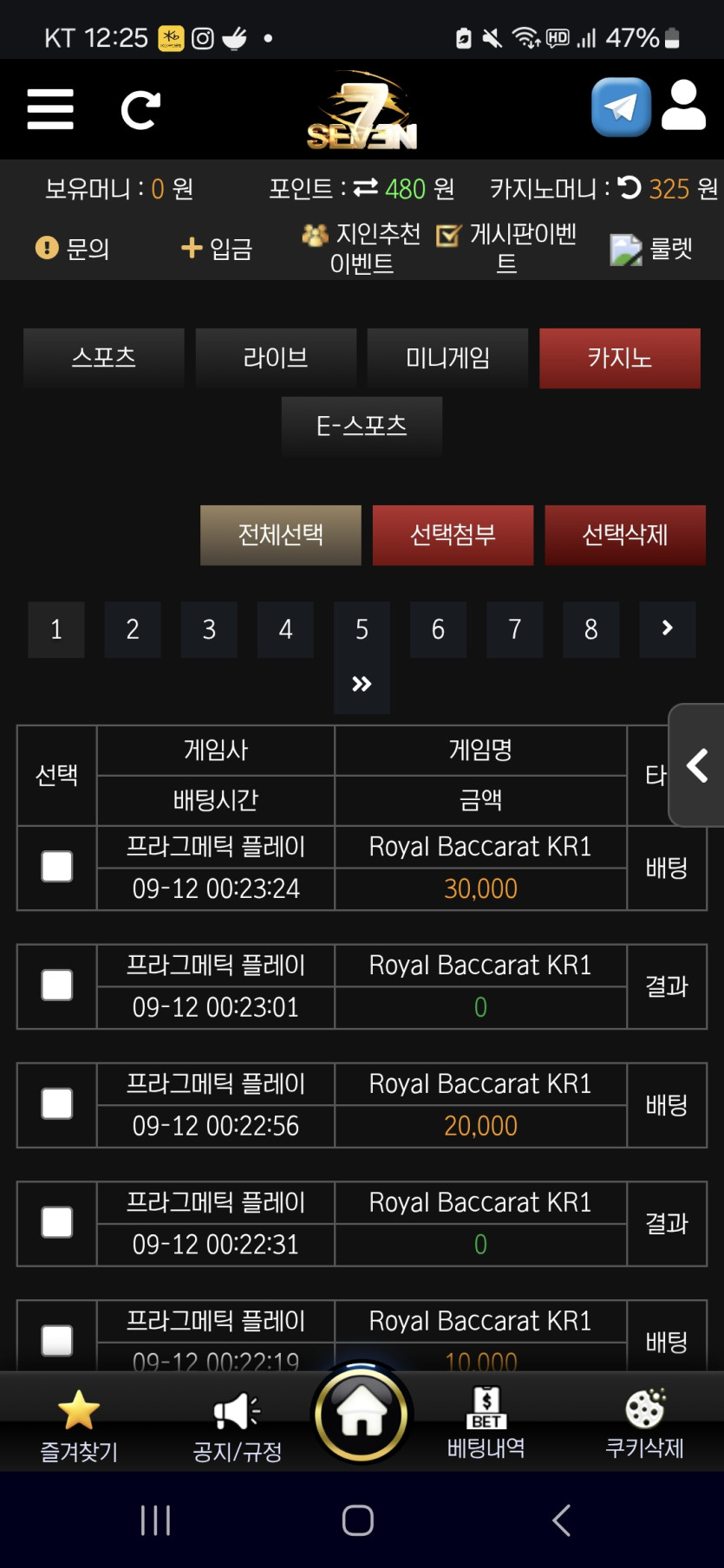Switch to the 미니게임 tab
This screenshot has width=724, height=1568.
(x=448, y=357)
